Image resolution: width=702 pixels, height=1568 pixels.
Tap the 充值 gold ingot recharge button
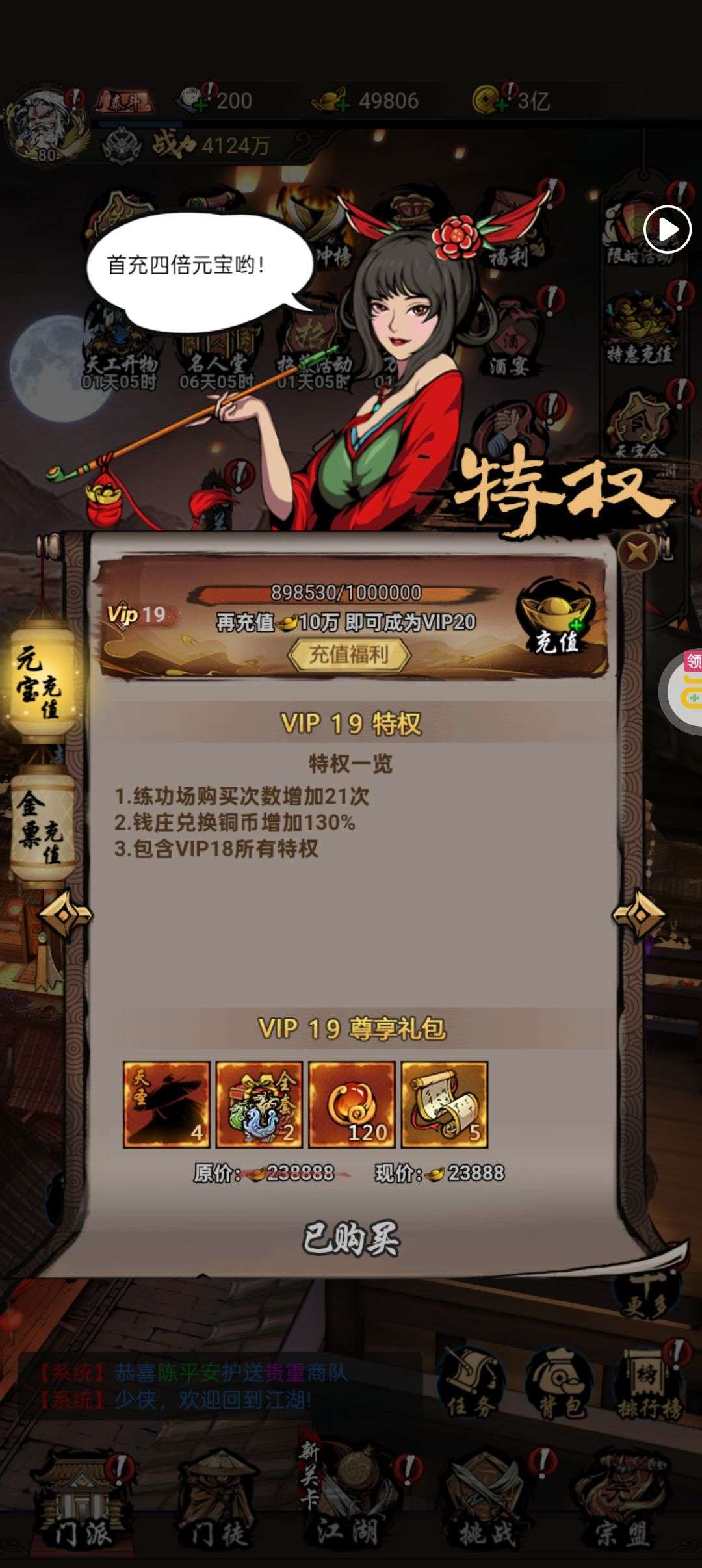(556, 616)
